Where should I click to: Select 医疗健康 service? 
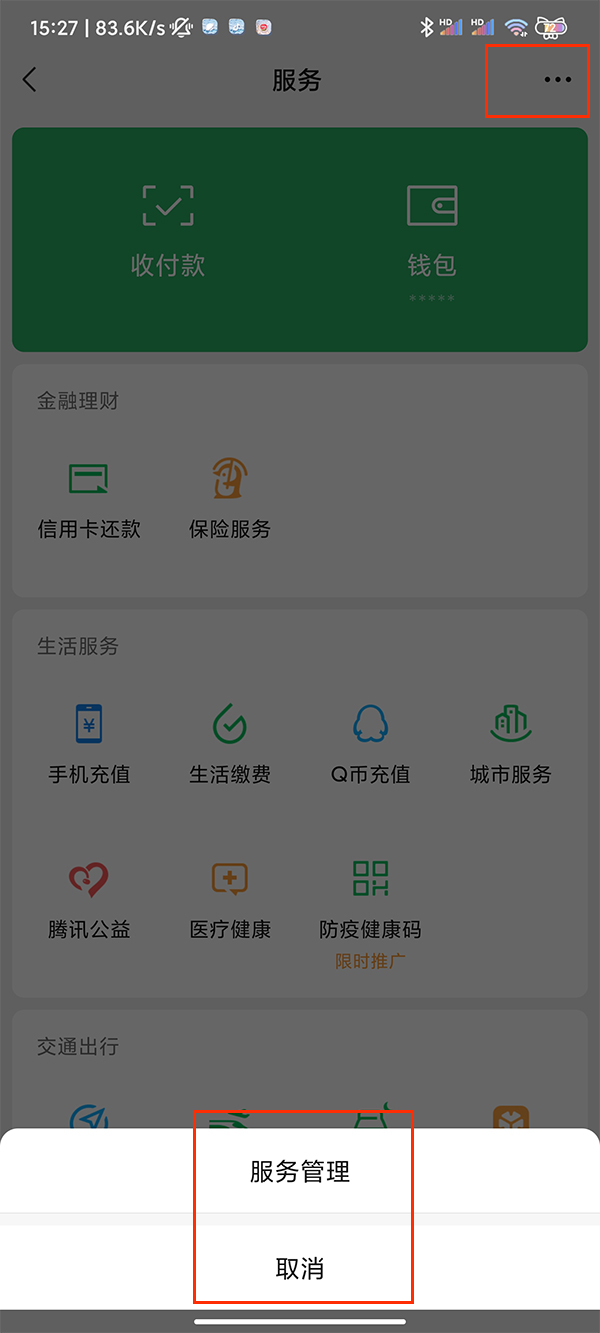coord(230,897)
